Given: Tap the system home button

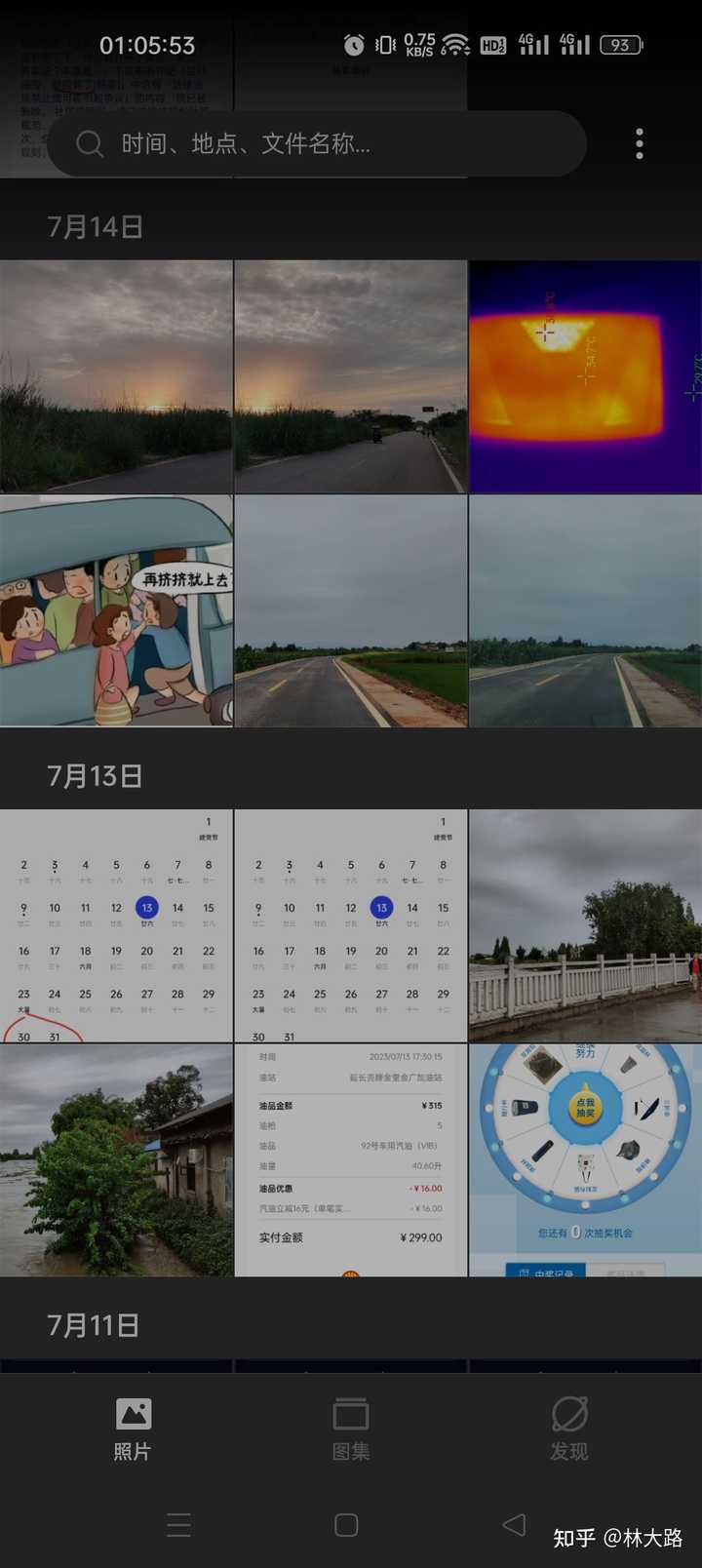Looking at the screenshot, I should 346,1525.
